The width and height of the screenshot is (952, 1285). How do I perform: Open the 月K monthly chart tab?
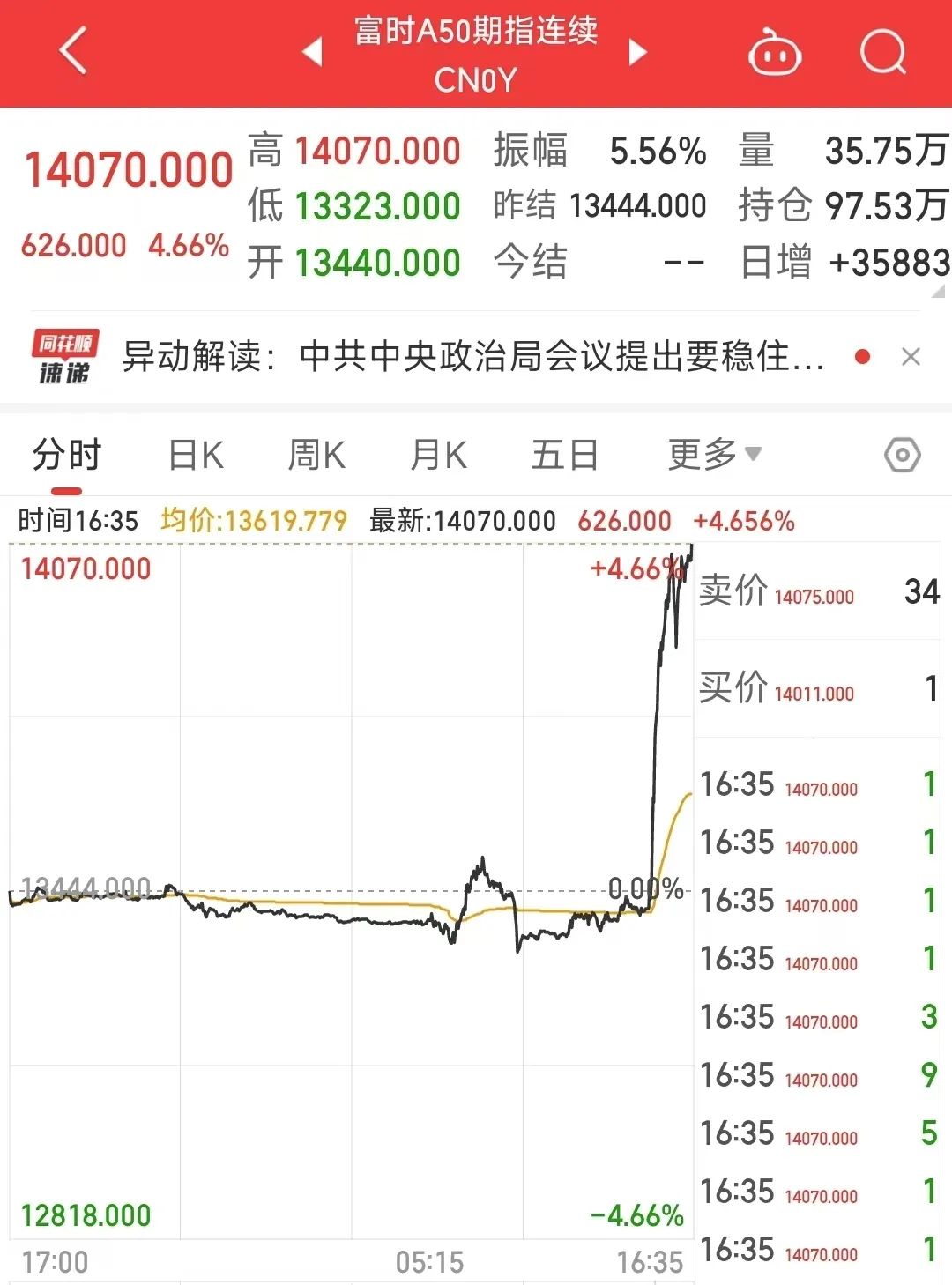tap(438, 454)
